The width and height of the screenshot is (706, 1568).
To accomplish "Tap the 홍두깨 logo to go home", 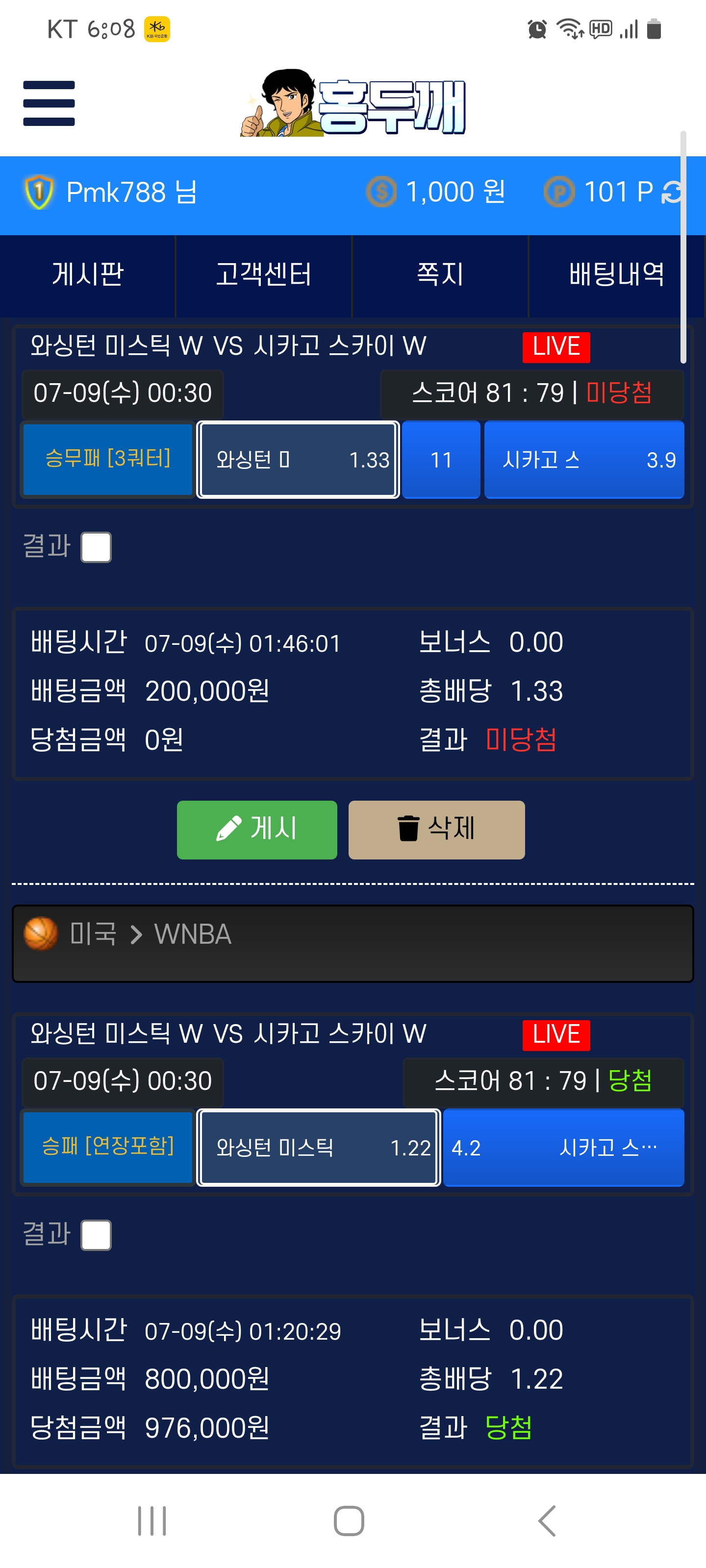I will click(353, 103).
